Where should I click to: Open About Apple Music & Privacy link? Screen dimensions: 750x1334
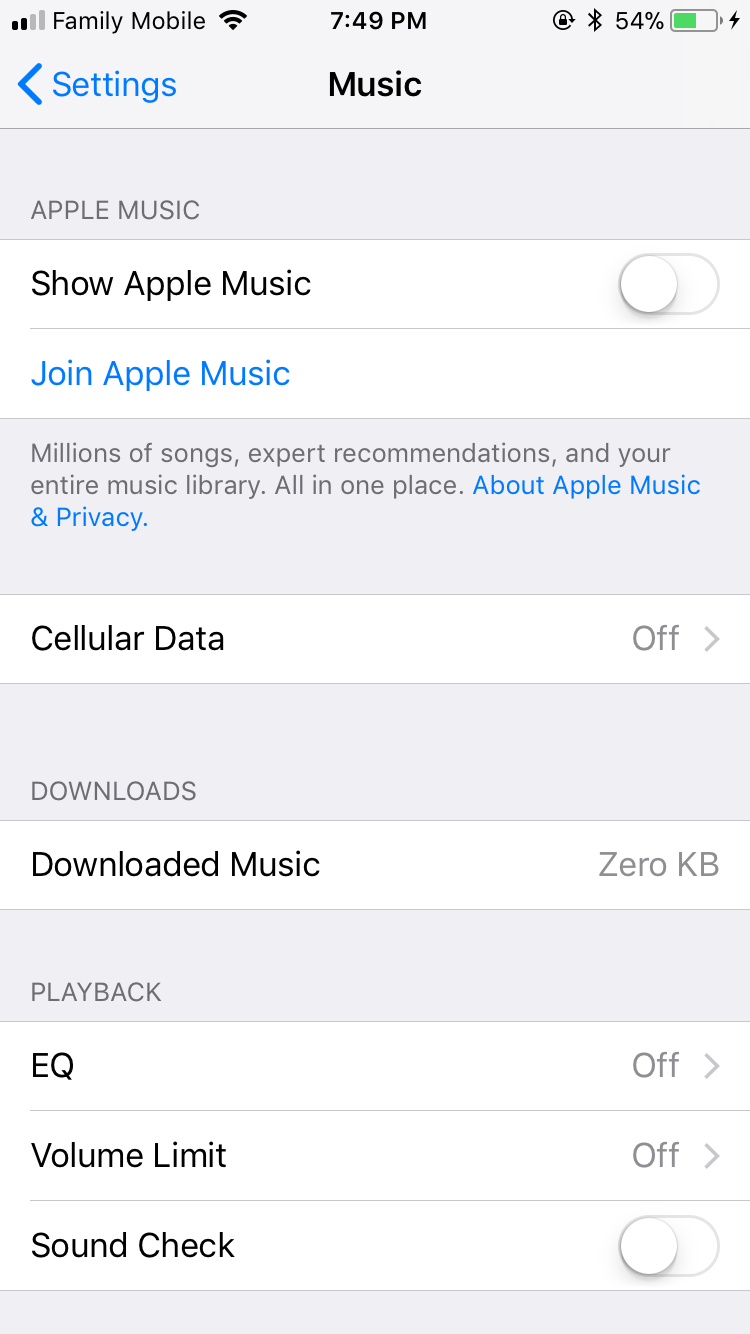585,486
